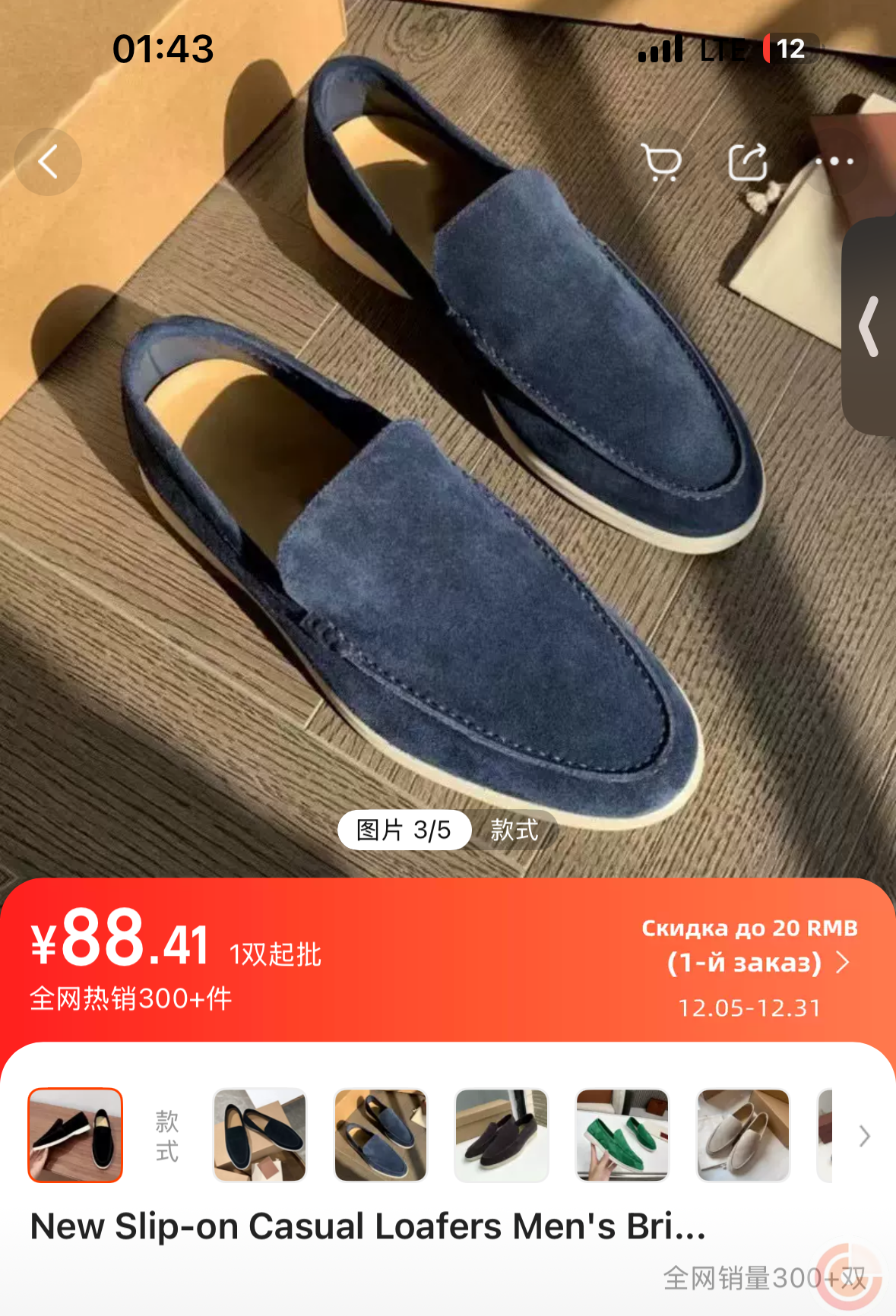The width and height of the screenshot is (896, 1316).
Task: Open the shopping cart
Action: (661, 162)
